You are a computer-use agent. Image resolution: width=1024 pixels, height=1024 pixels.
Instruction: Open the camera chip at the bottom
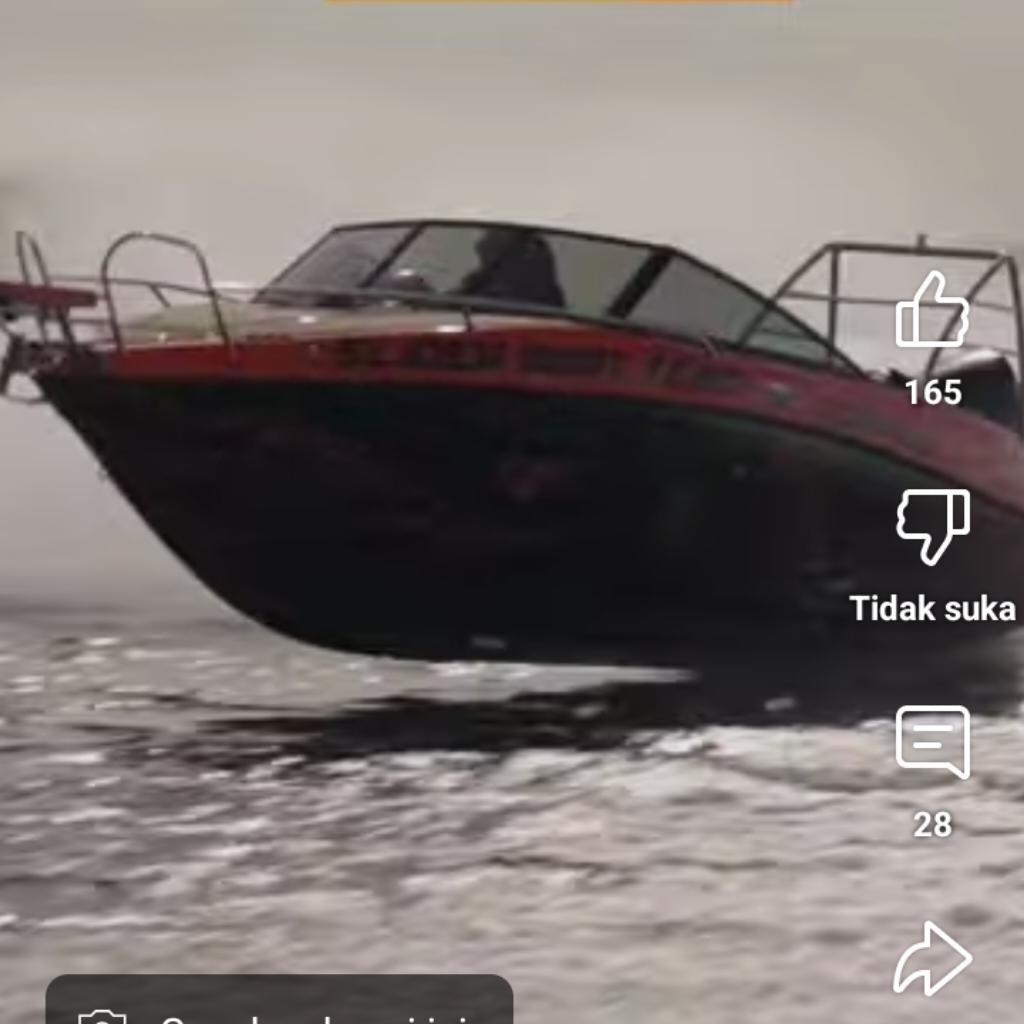(x=279, y=1004)
